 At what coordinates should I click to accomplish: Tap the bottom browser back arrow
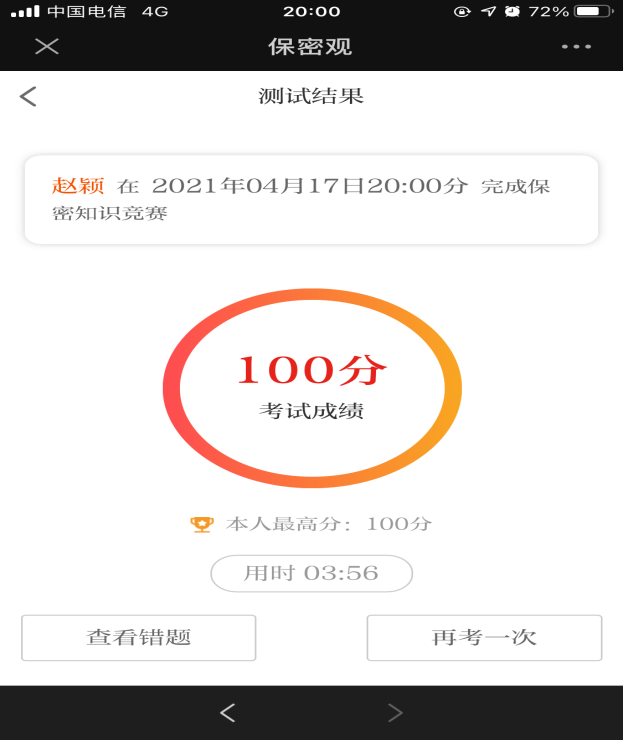click(x=227, y=712)
